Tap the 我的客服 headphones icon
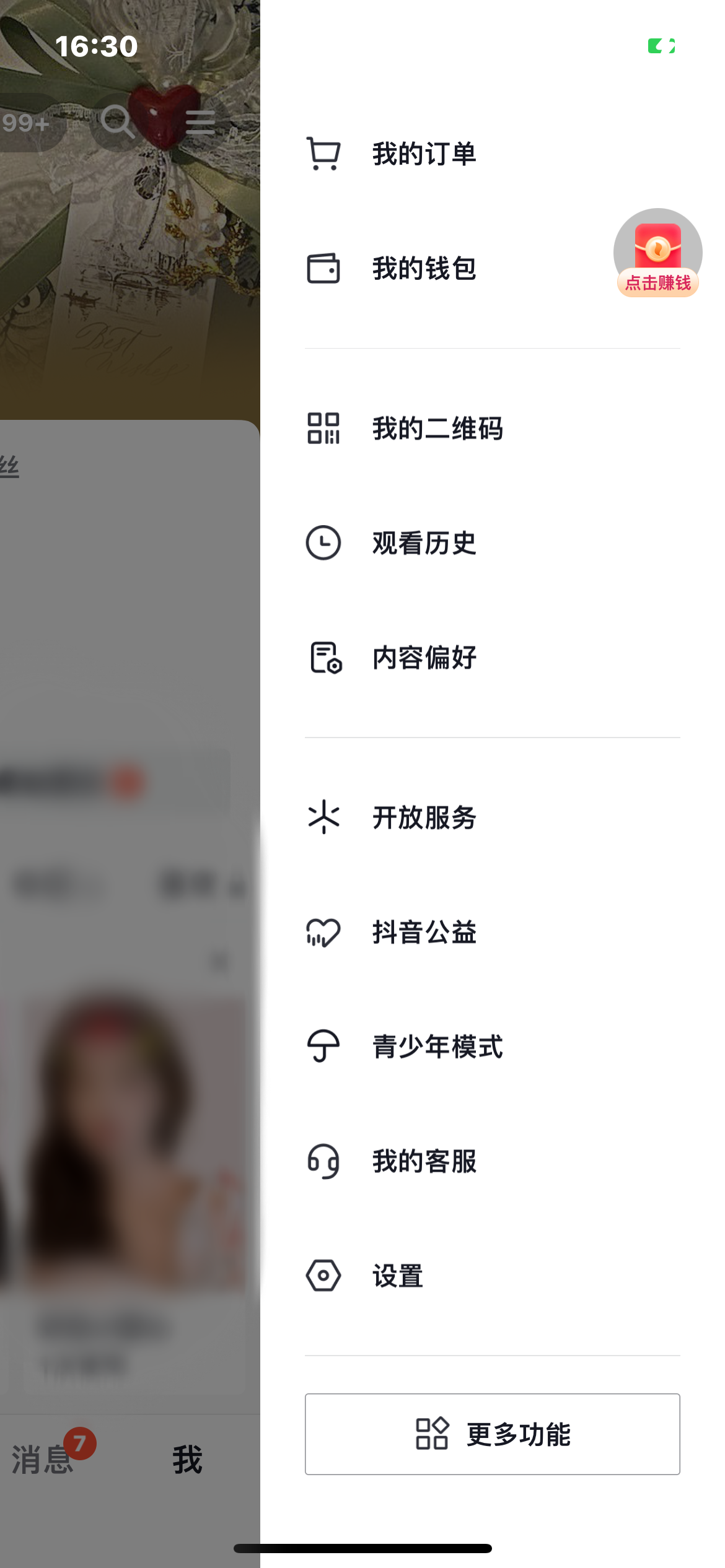Screen dimensions: 725x1568 point(323,1162)
